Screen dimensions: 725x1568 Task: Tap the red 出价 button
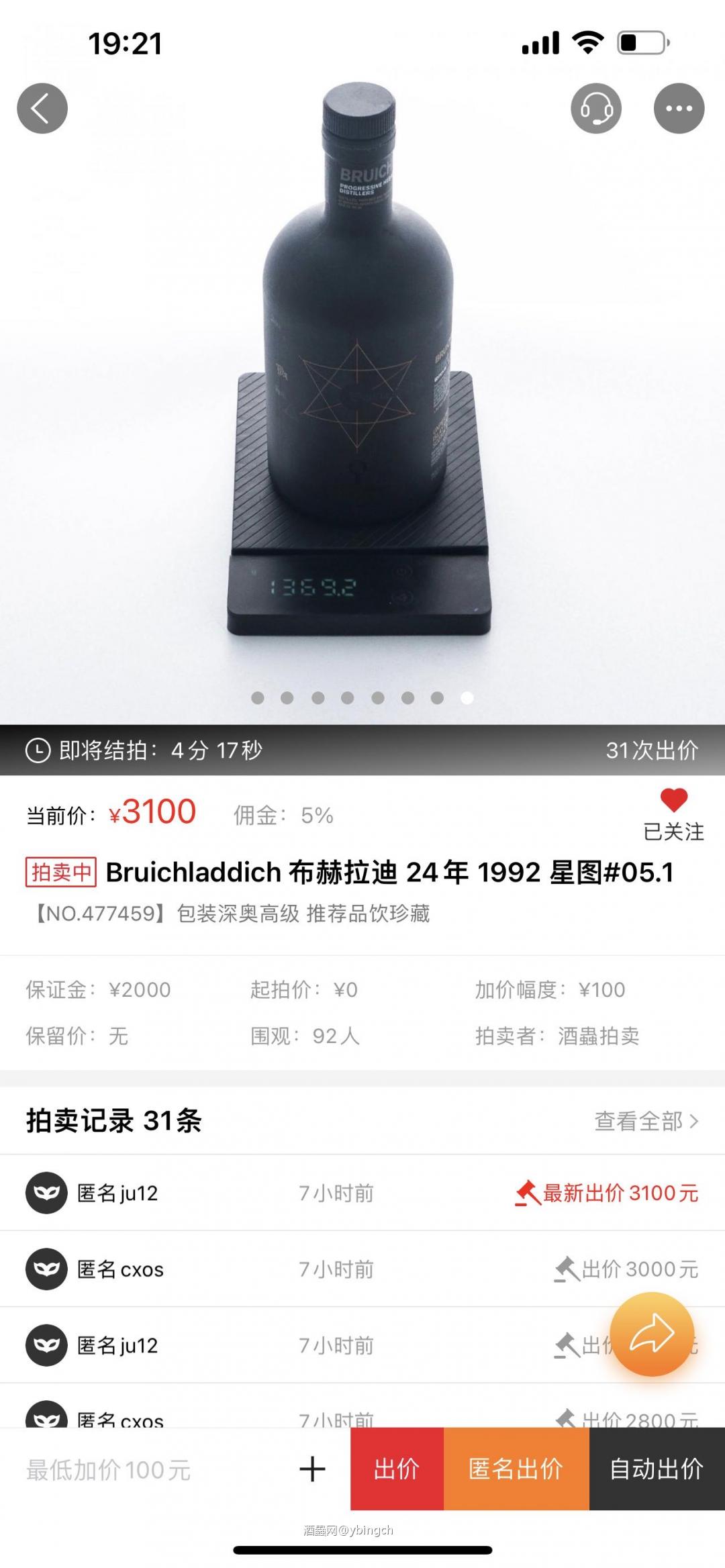point(397,1470)
